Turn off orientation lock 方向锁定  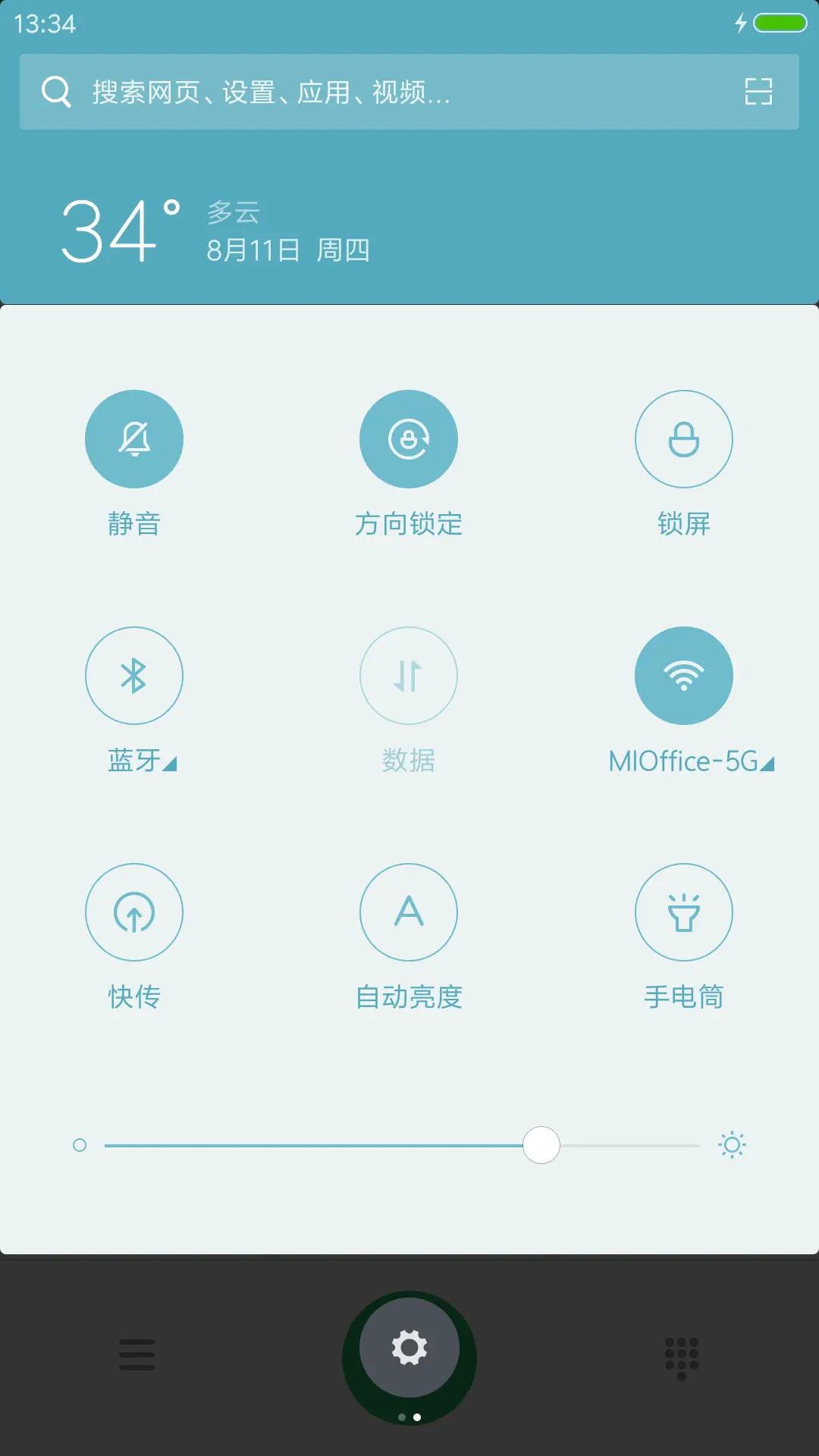click(x=409, y=438)
